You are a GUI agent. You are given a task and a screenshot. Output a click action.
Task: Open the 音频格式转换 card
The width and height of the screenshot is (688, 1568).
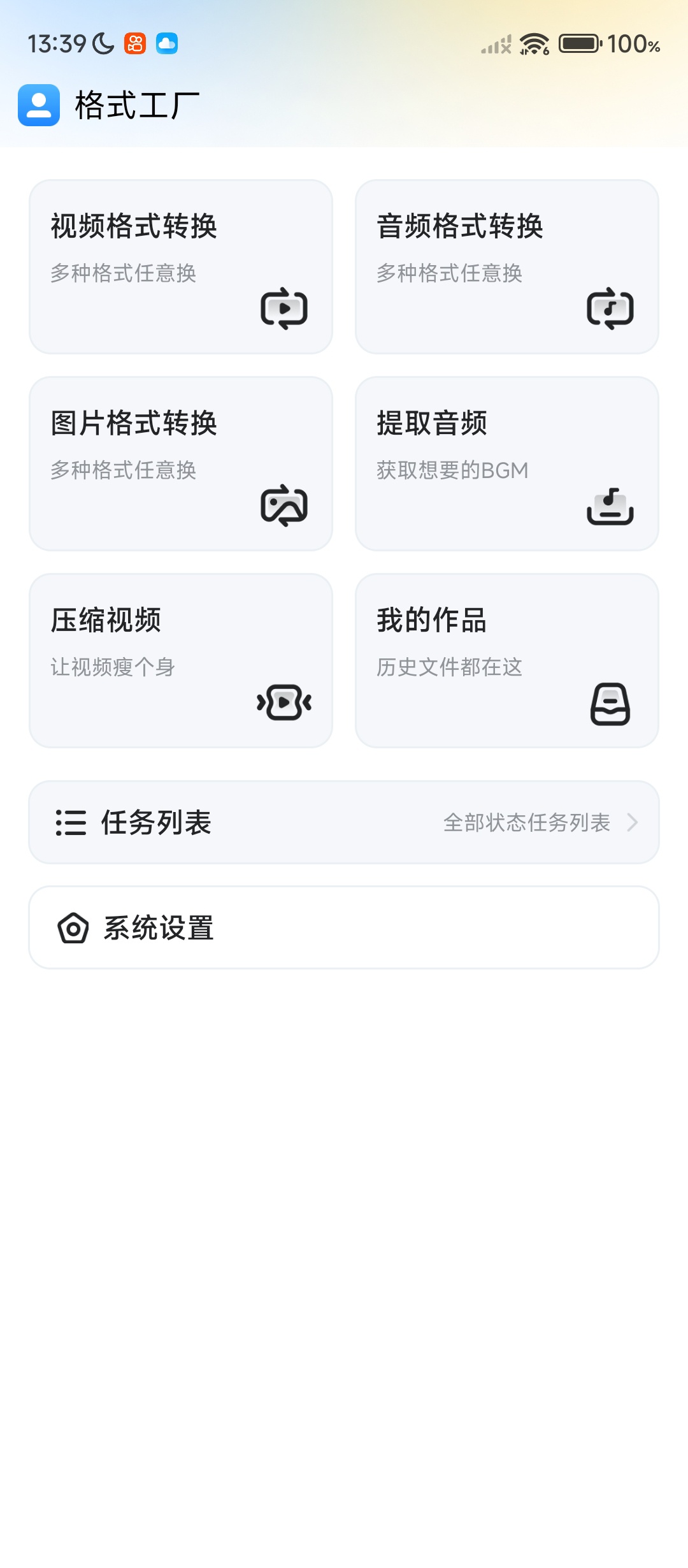tap(507, 266)
